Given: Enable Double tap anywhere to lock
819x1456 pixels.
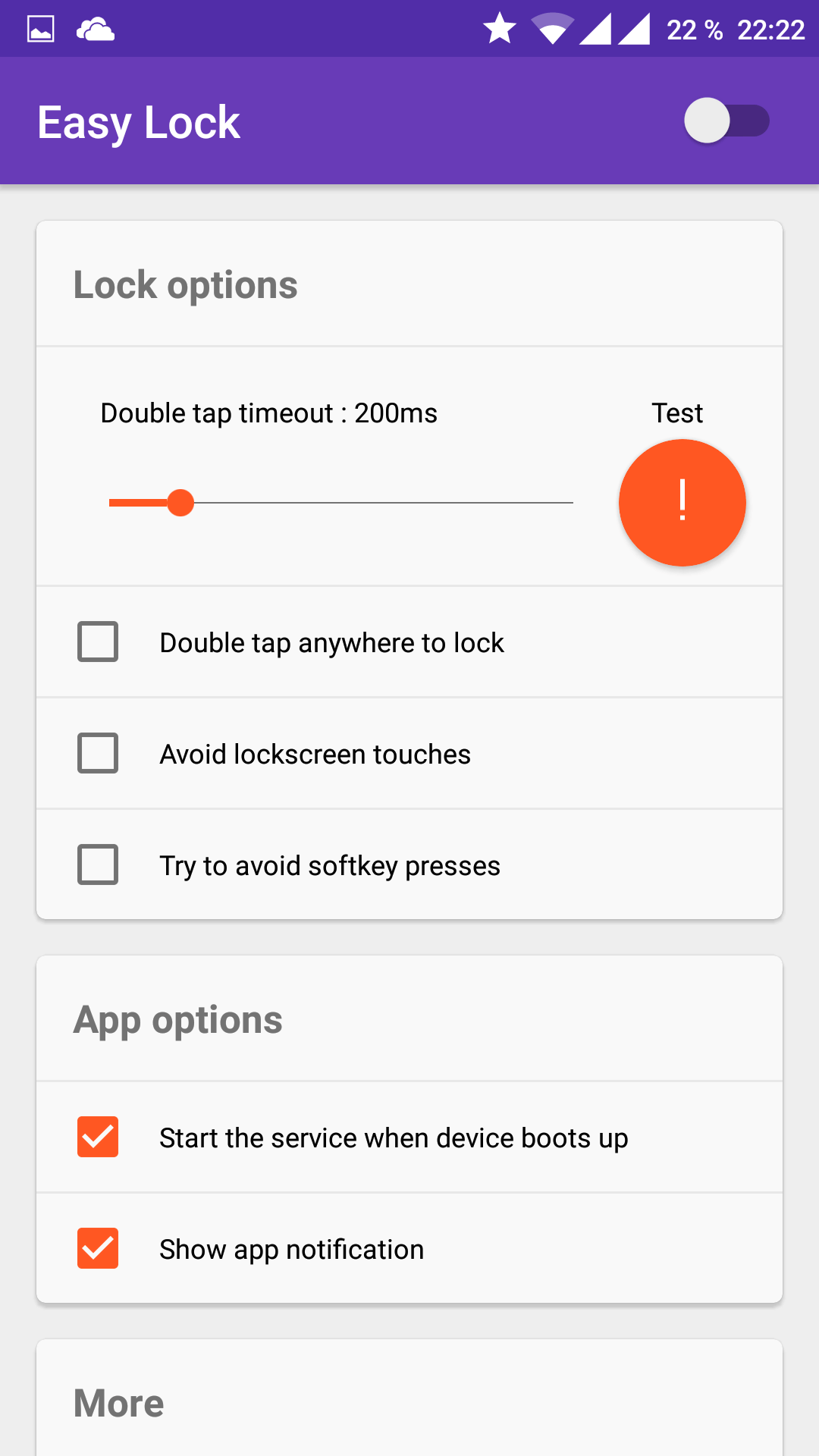Looking at the screenshot, I should coord(98,642).
